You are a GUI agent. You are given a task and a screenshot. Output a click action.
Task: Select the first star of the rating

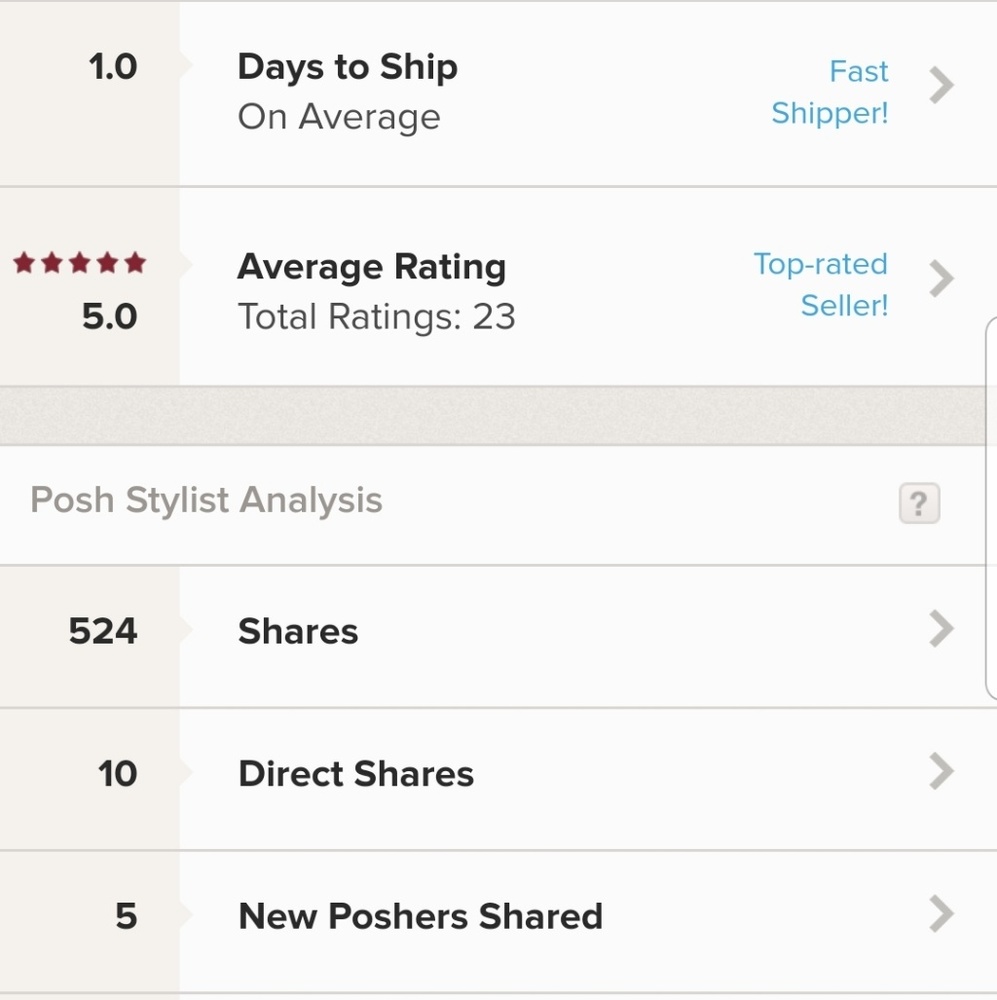[x=22, y=262]
